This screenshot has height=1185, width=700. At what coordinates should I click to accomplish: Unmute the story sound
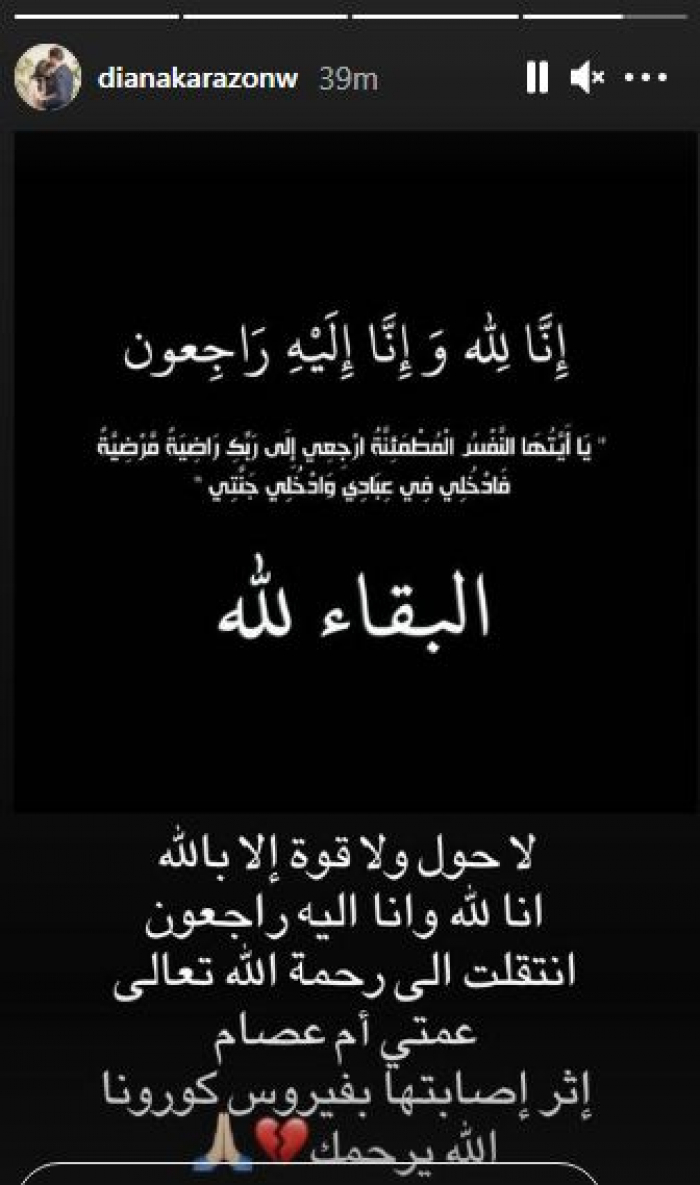pos(587,78)
